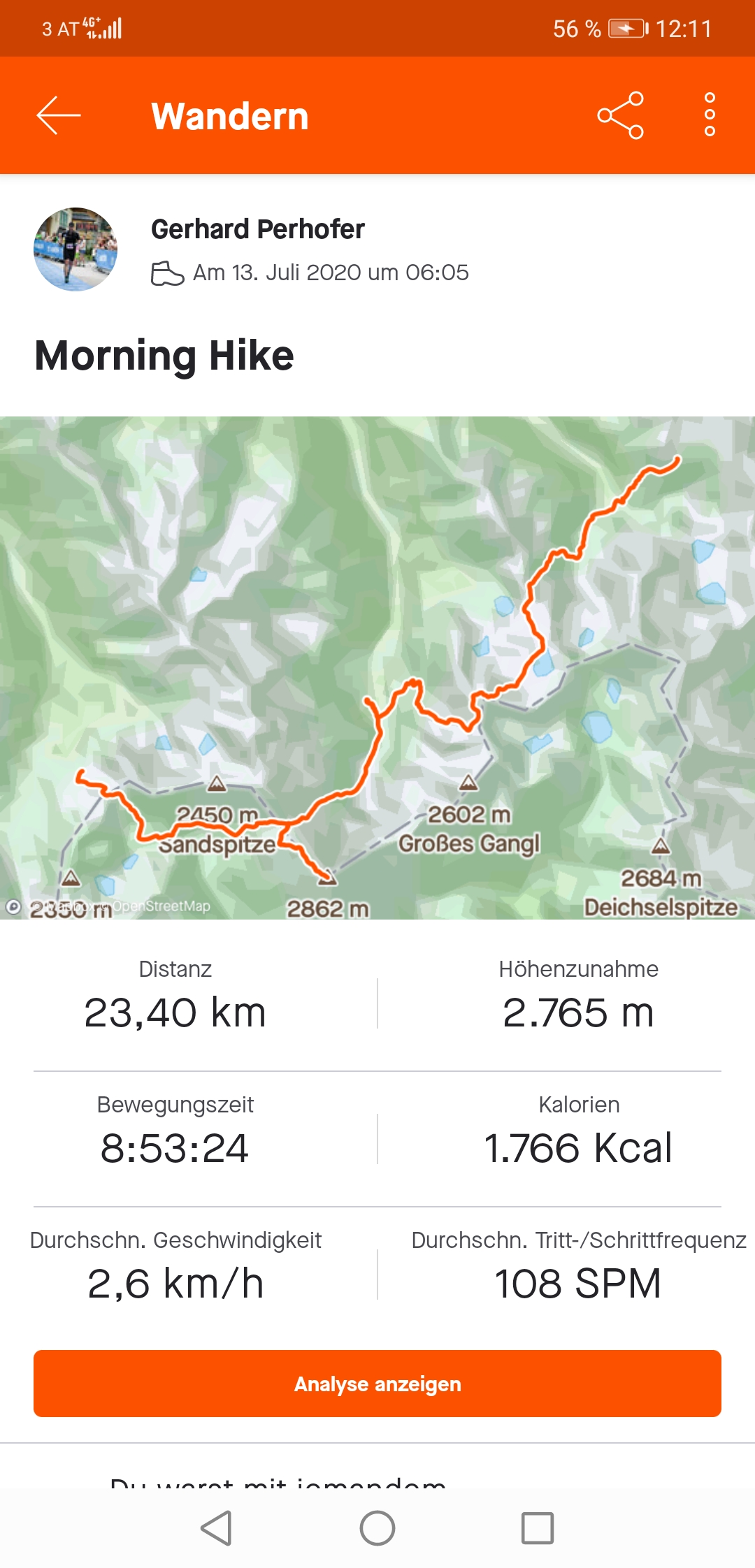Open the hike route map
The width and height of the screenshot is (755, 1568).
click(x=377, y=667)
